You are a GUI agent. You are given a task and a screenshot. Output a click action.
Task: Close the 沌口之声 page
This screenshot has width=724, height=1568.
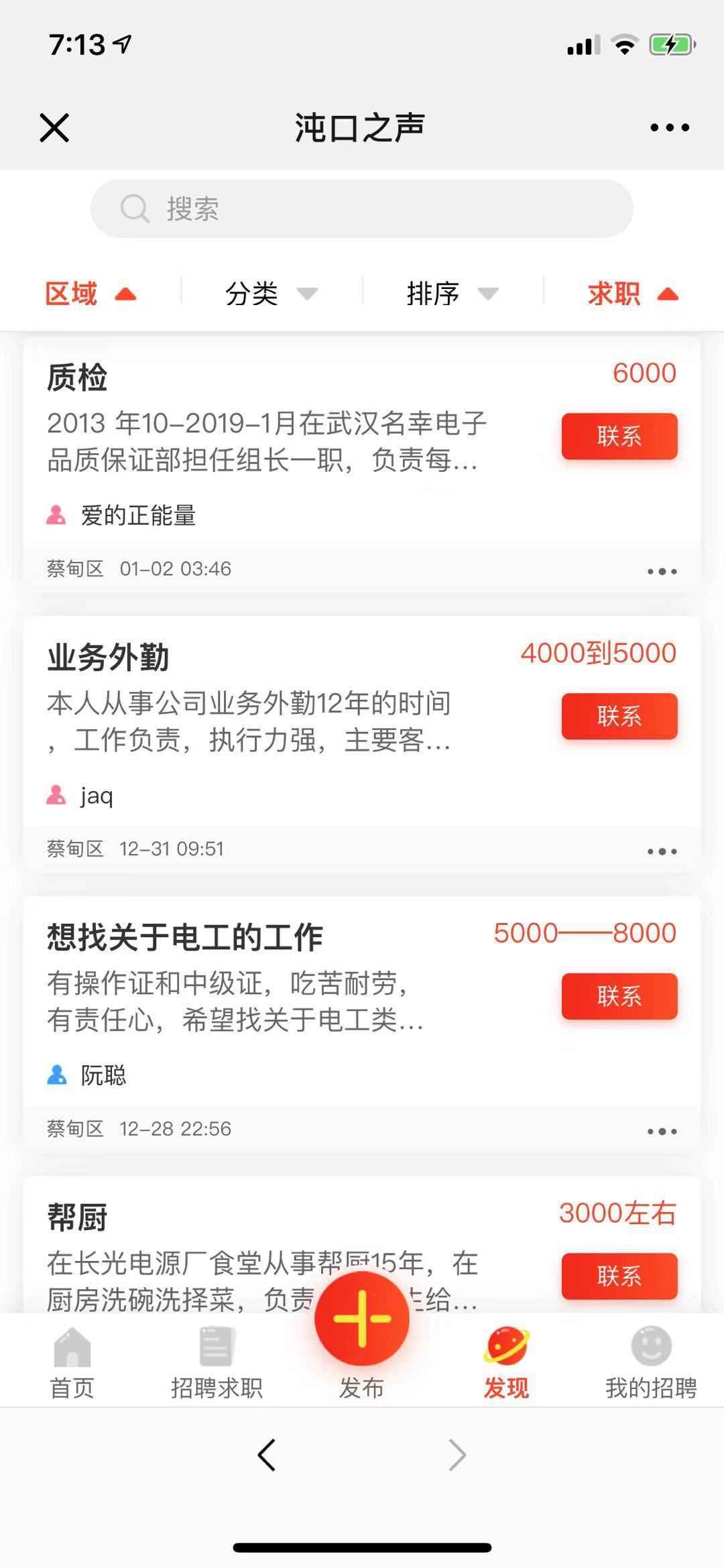[x=54, y=127]
